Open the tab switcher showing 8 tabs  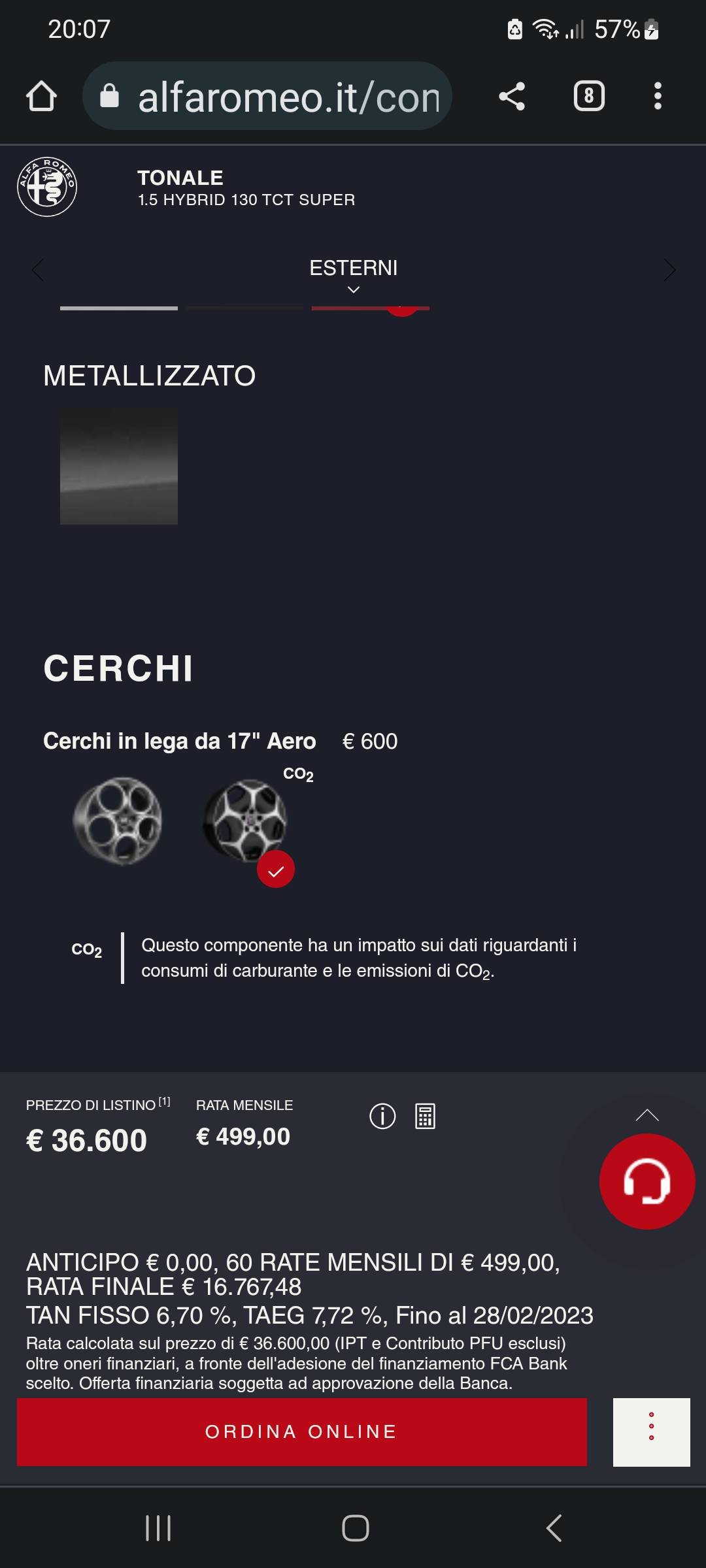coord(588,97)
